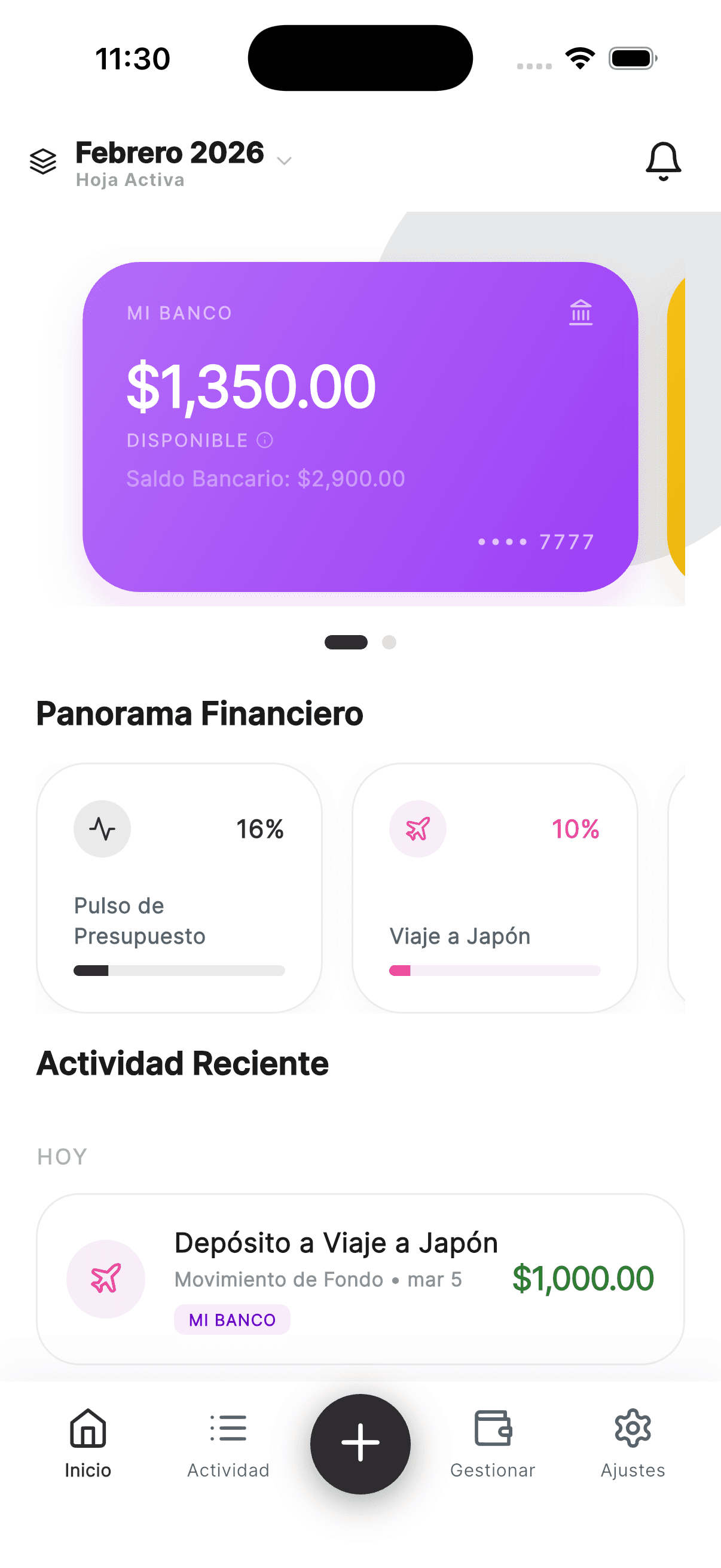
Task: Open the layers/sheets icon next to Febrero 2026
Action: 42,161
